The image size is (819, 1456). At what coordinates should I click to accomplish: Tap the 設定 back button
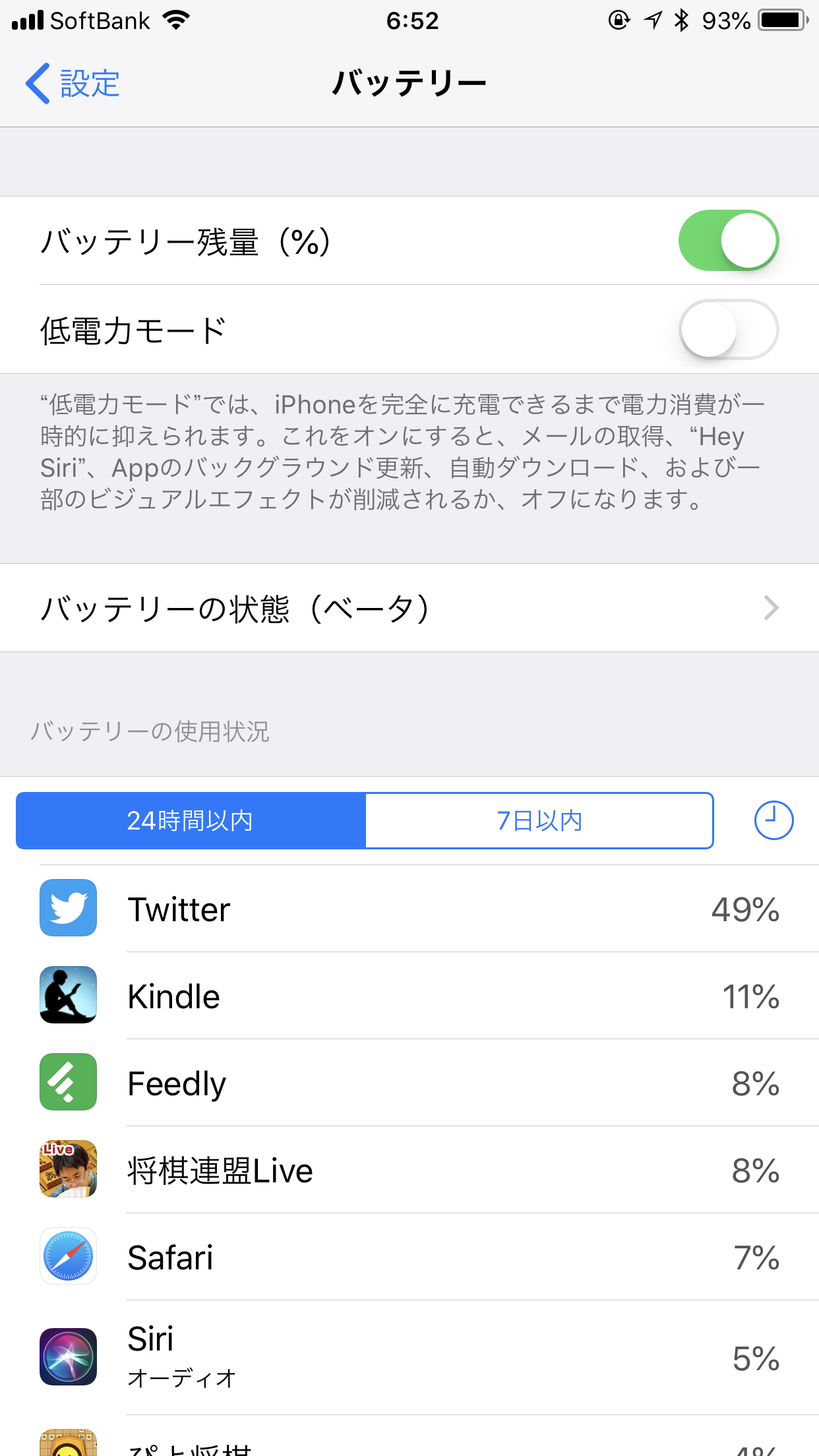pyautogui.click(x=73, y=82)
